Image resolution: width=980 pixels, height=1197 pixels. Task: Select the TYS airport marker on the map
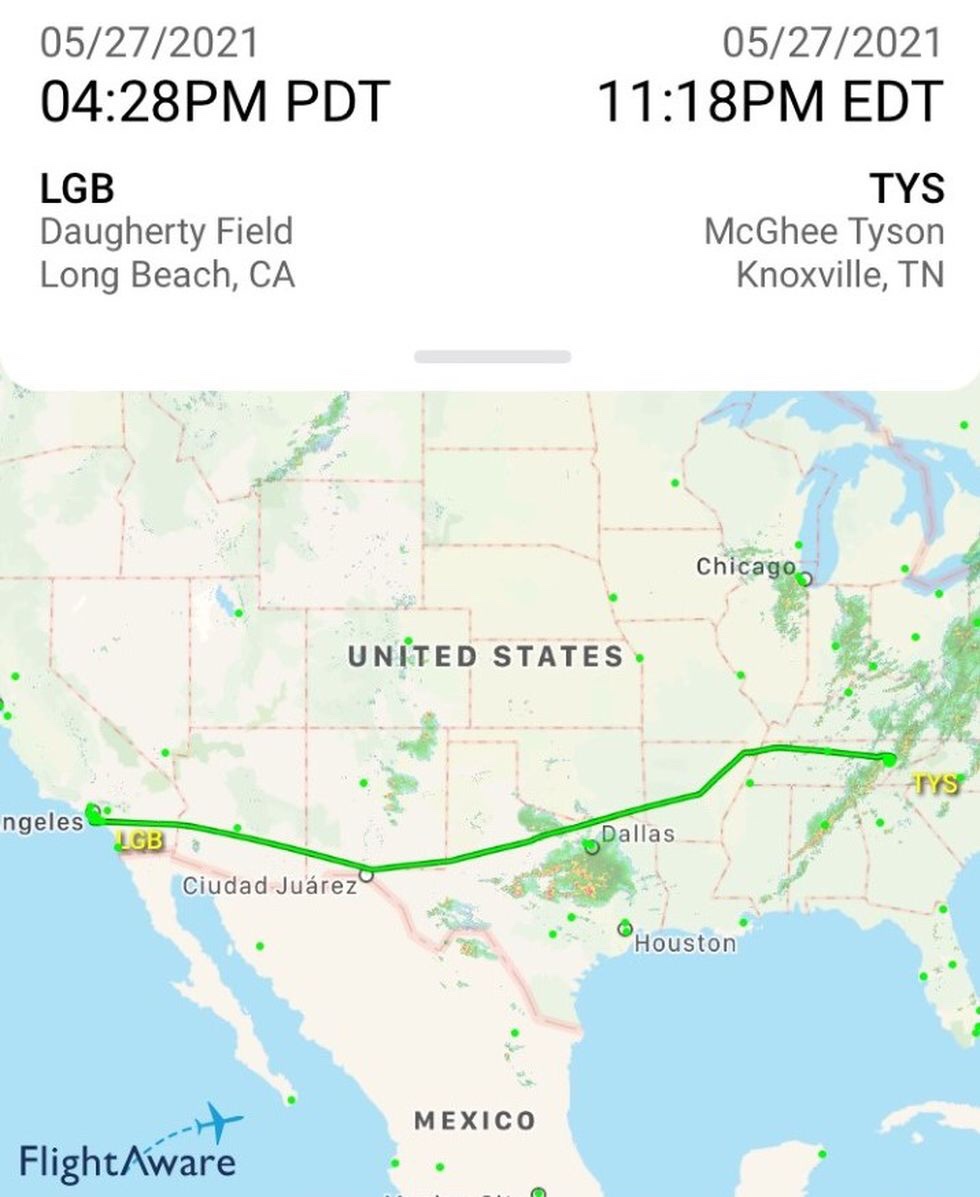tap(889, 760)
